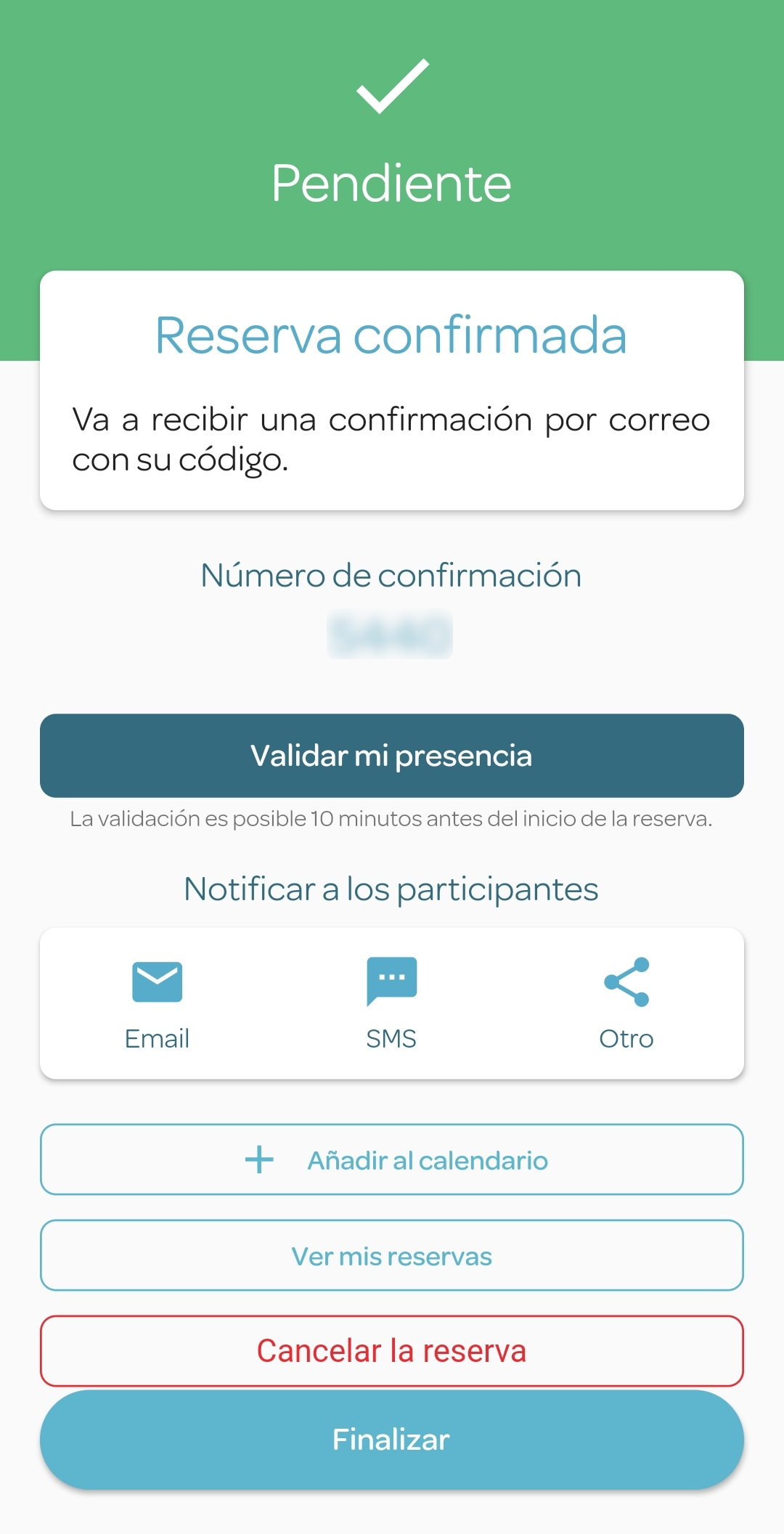Notify participants by SMS
Screen dimensions: 784x1534
pyautogui.click(x=392, y=1004)
